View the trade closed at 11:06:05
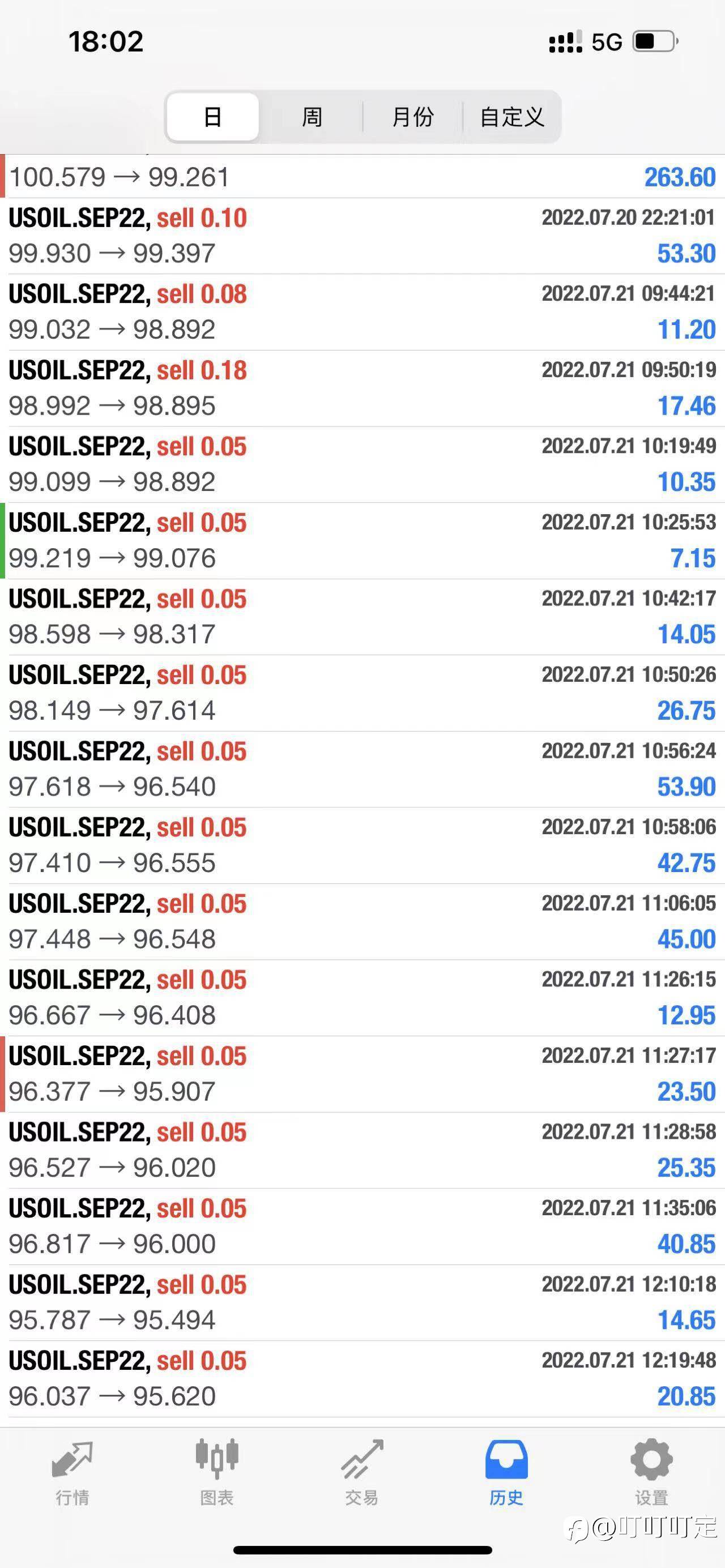This screenshot has height=1568, width=725. [x=362, y=921]
